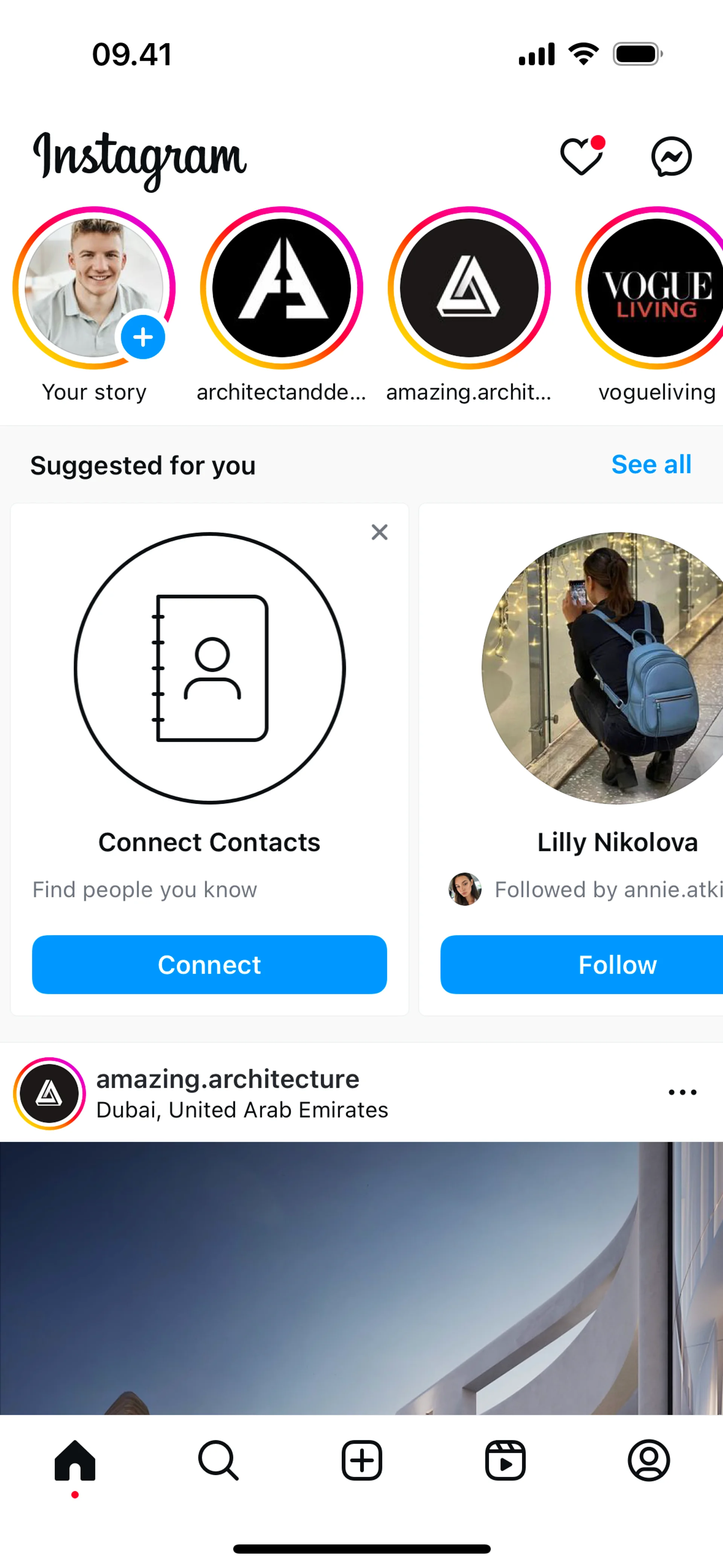Open the notifications heart icon
723x1568 pixels.
581,156
